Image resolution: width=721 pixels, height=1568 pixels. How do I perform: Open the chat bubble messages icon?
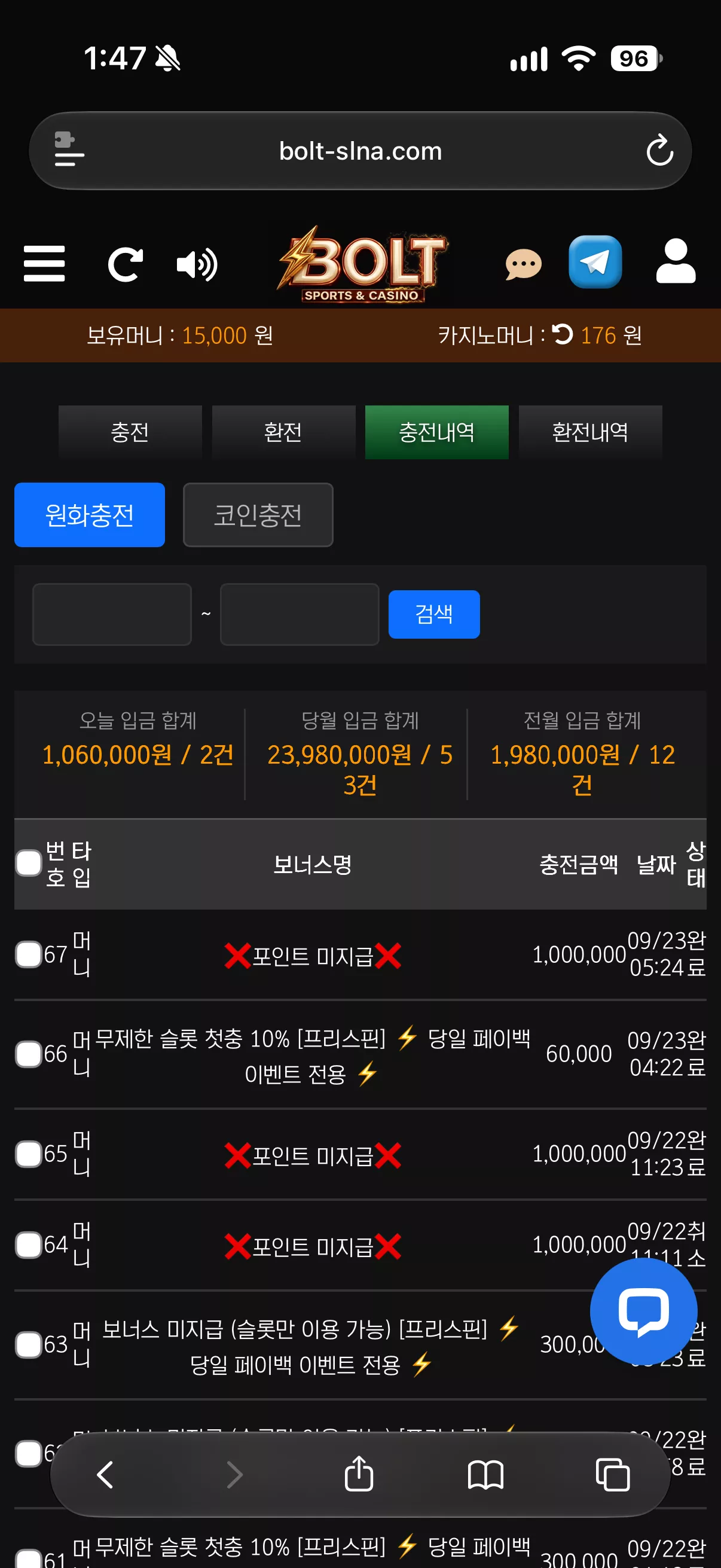coord(523,264)
